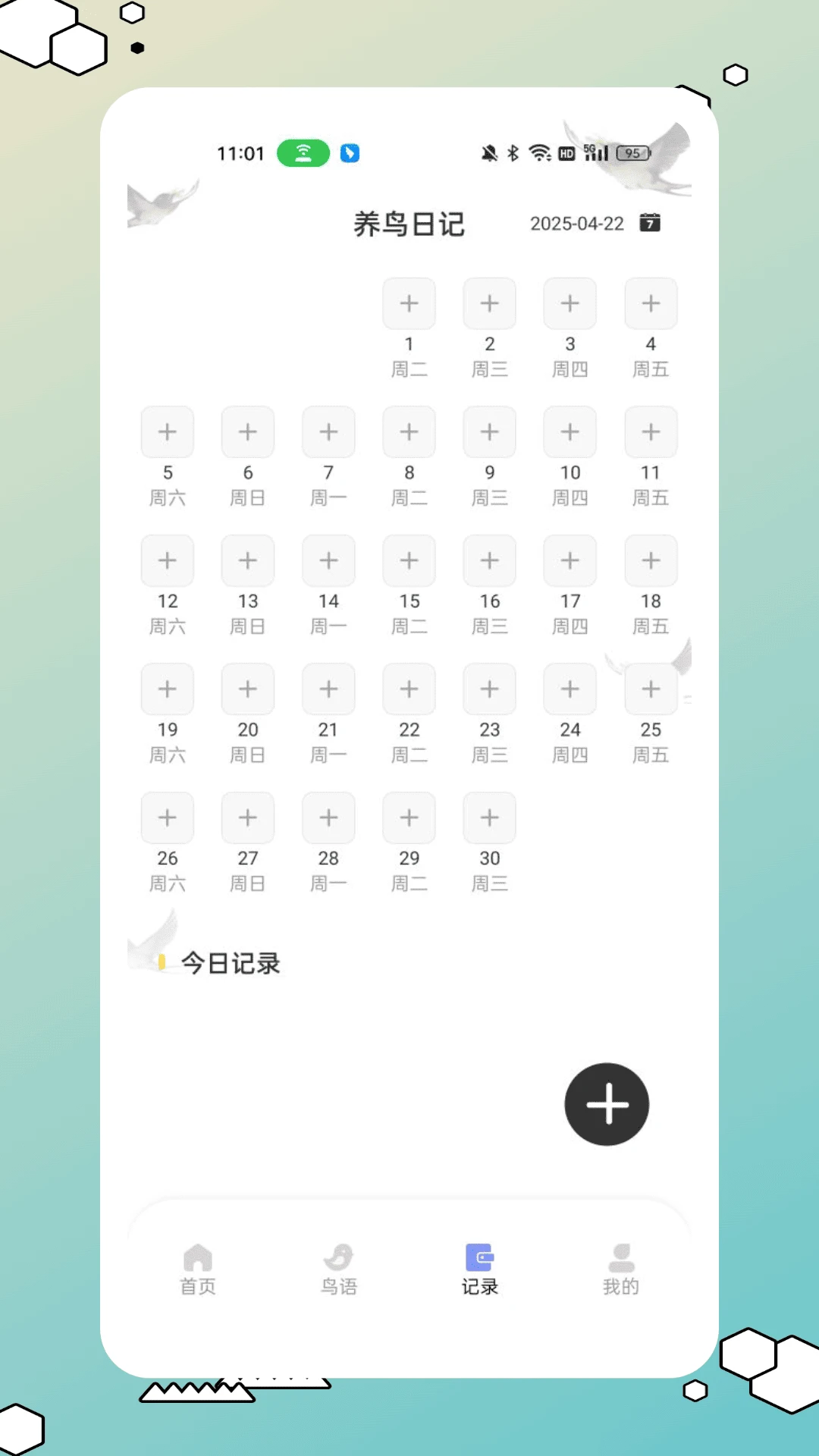Switch to the 首页 tab
The width and height of the screenshot is (819, 1456).
198,1266
